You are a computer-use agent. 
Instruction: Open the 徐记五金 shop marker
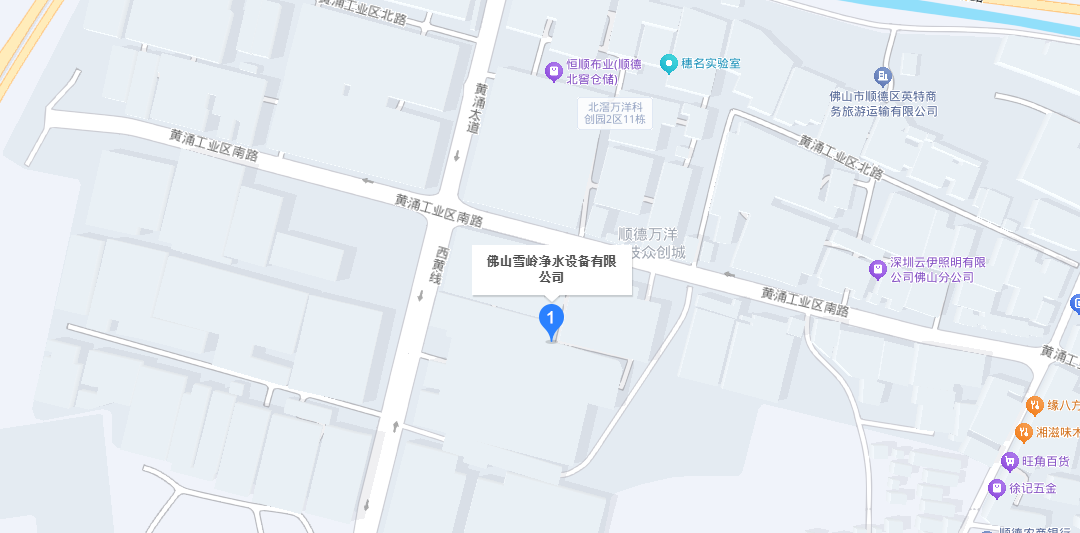pos(996,488)
